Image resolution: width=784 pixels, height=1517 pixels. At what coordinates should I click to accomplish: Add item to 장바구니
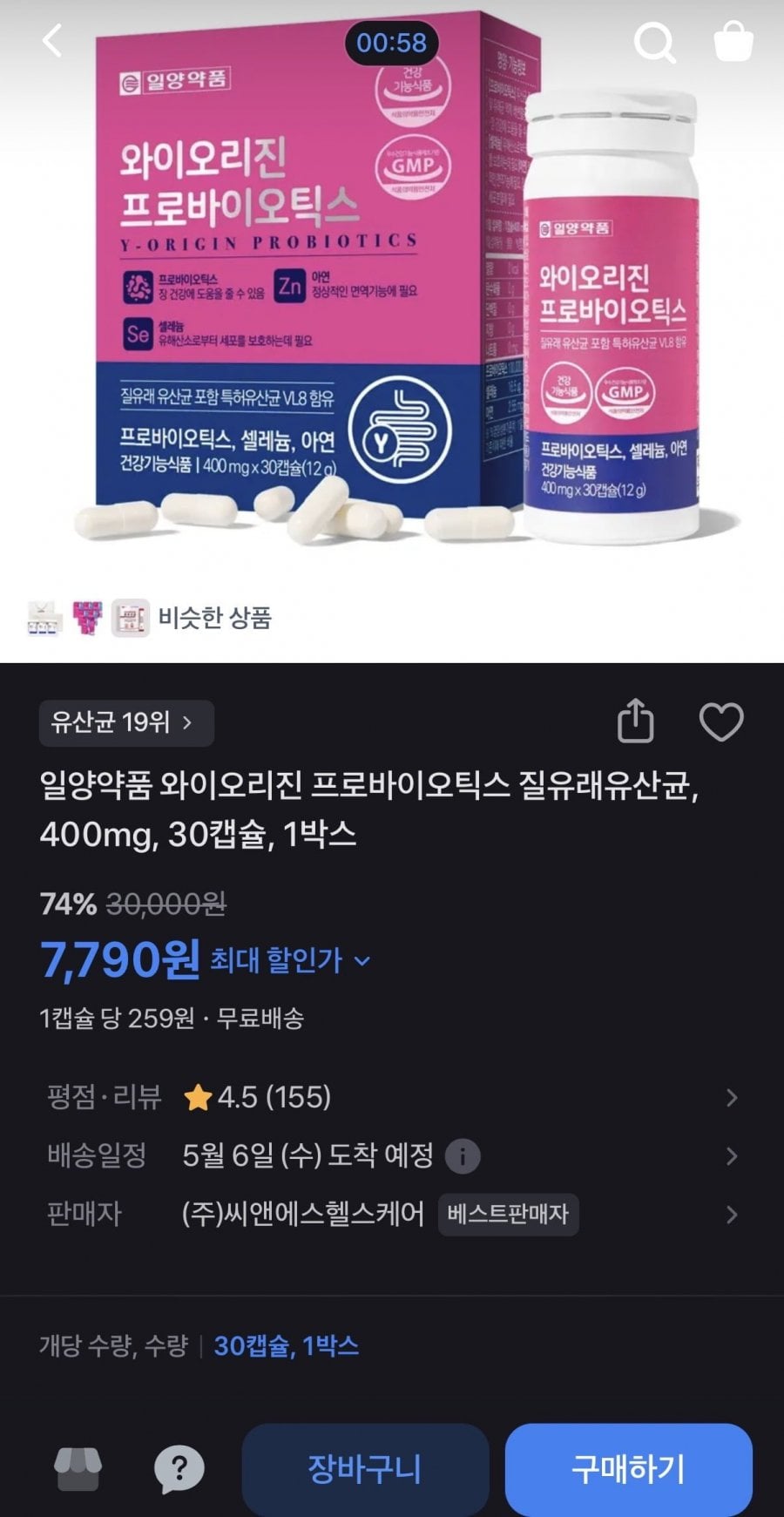[365, 1470]
